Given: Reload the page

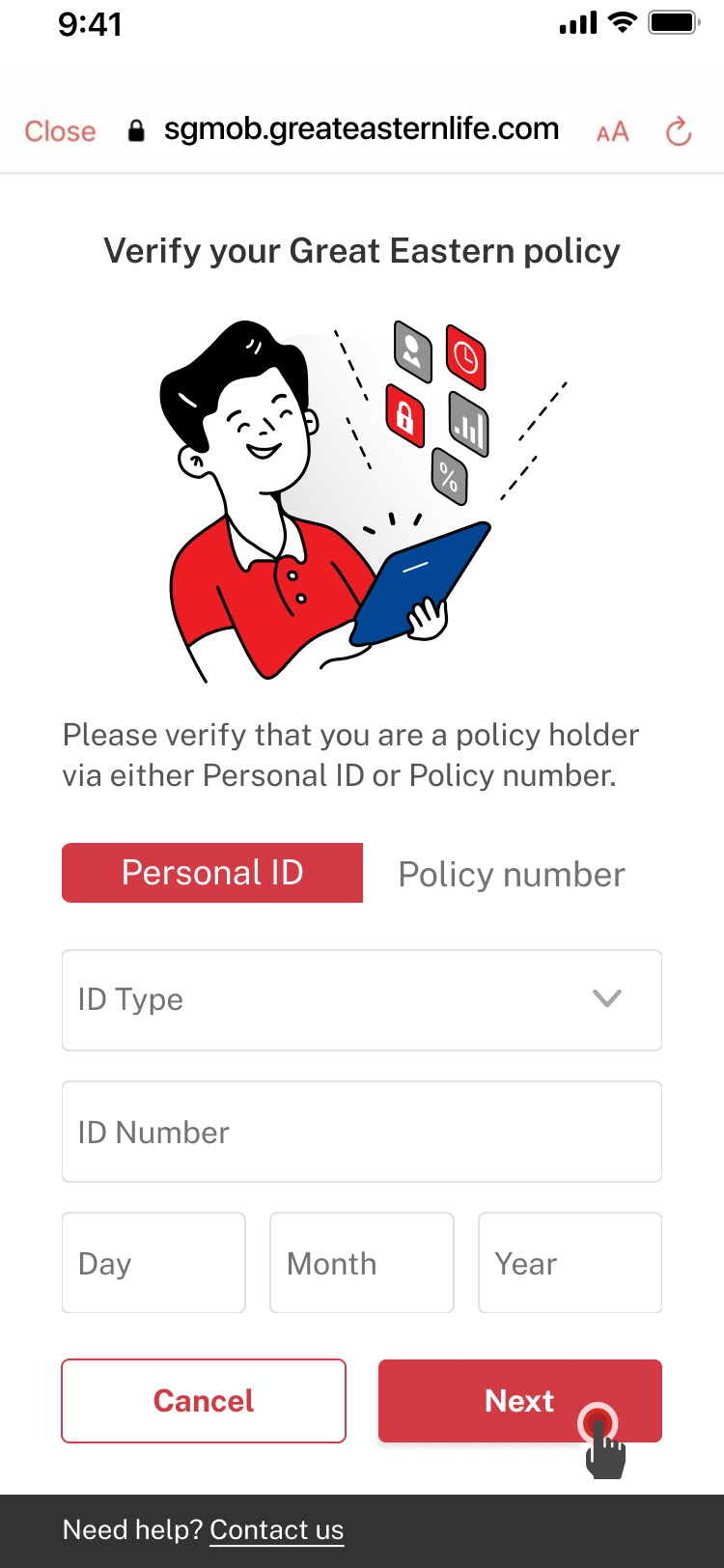Looking at the screenshot, I should (x=679, y=131).
